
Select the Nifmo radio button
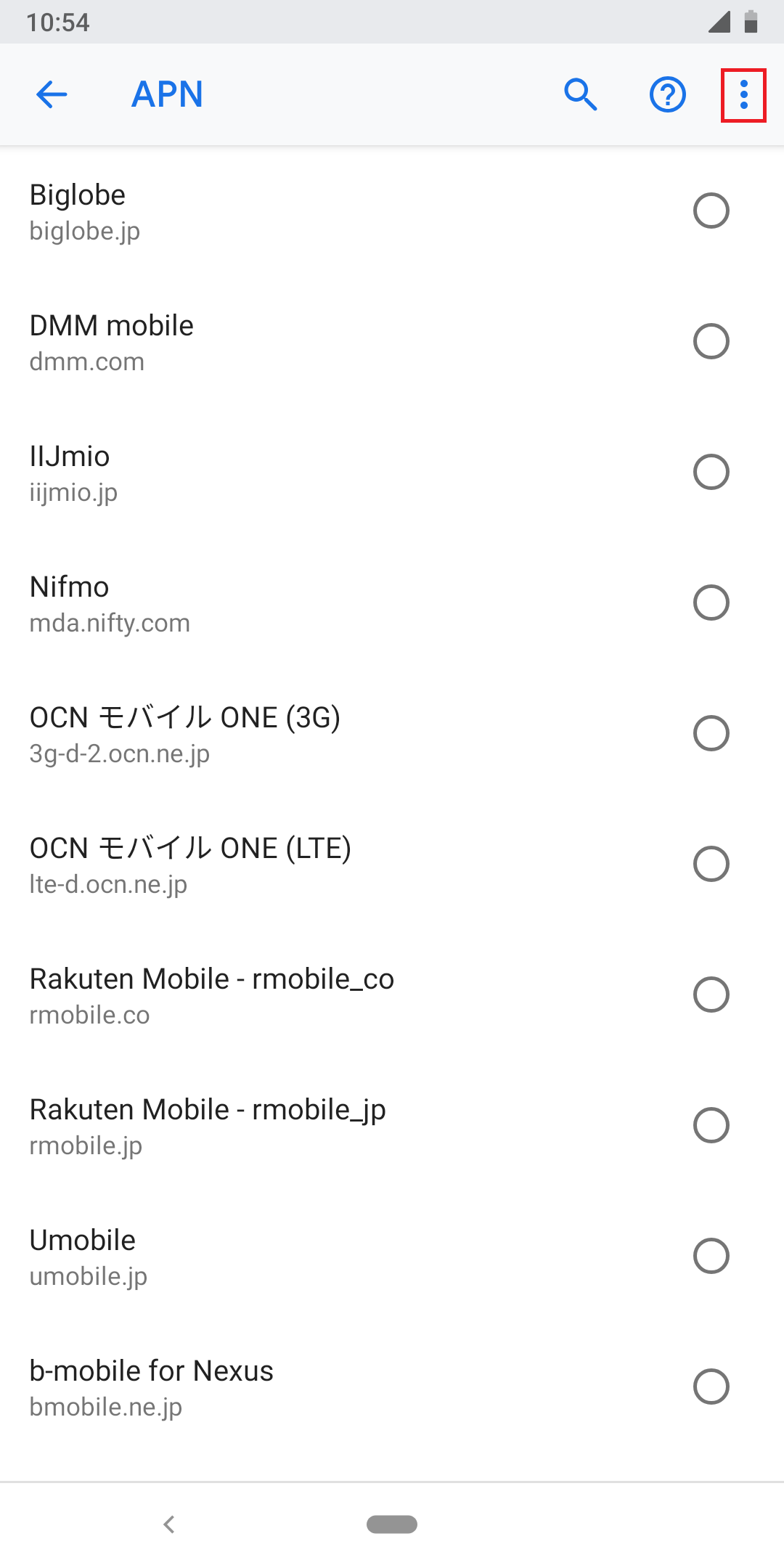pyautogui.click(x=711, y=602)
